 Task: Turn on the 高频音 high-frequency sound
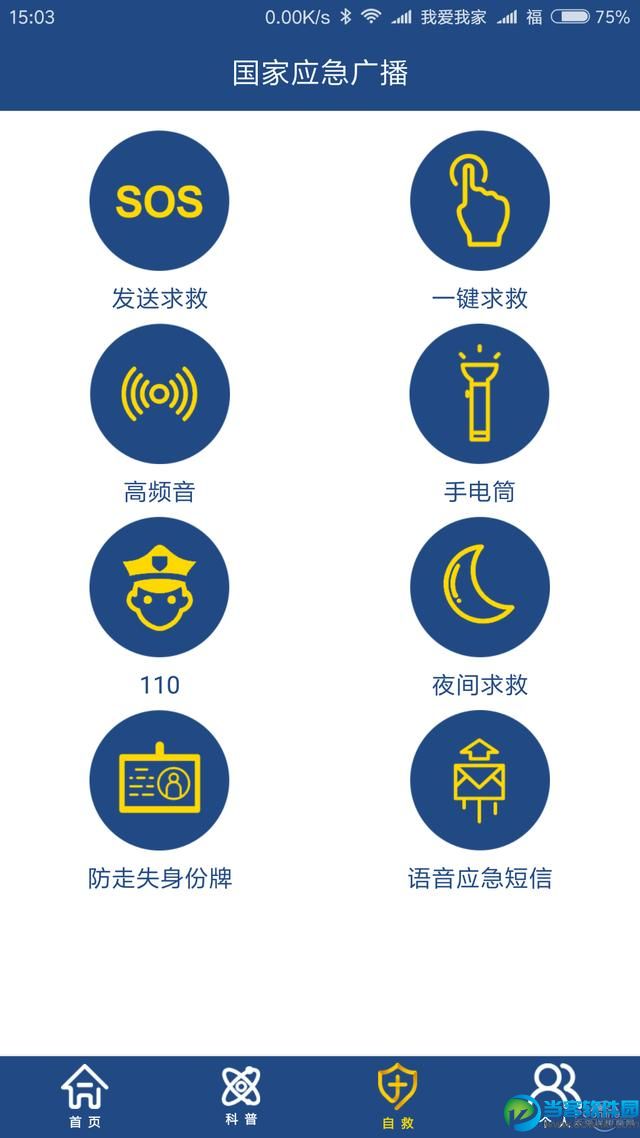click(159, 394)
